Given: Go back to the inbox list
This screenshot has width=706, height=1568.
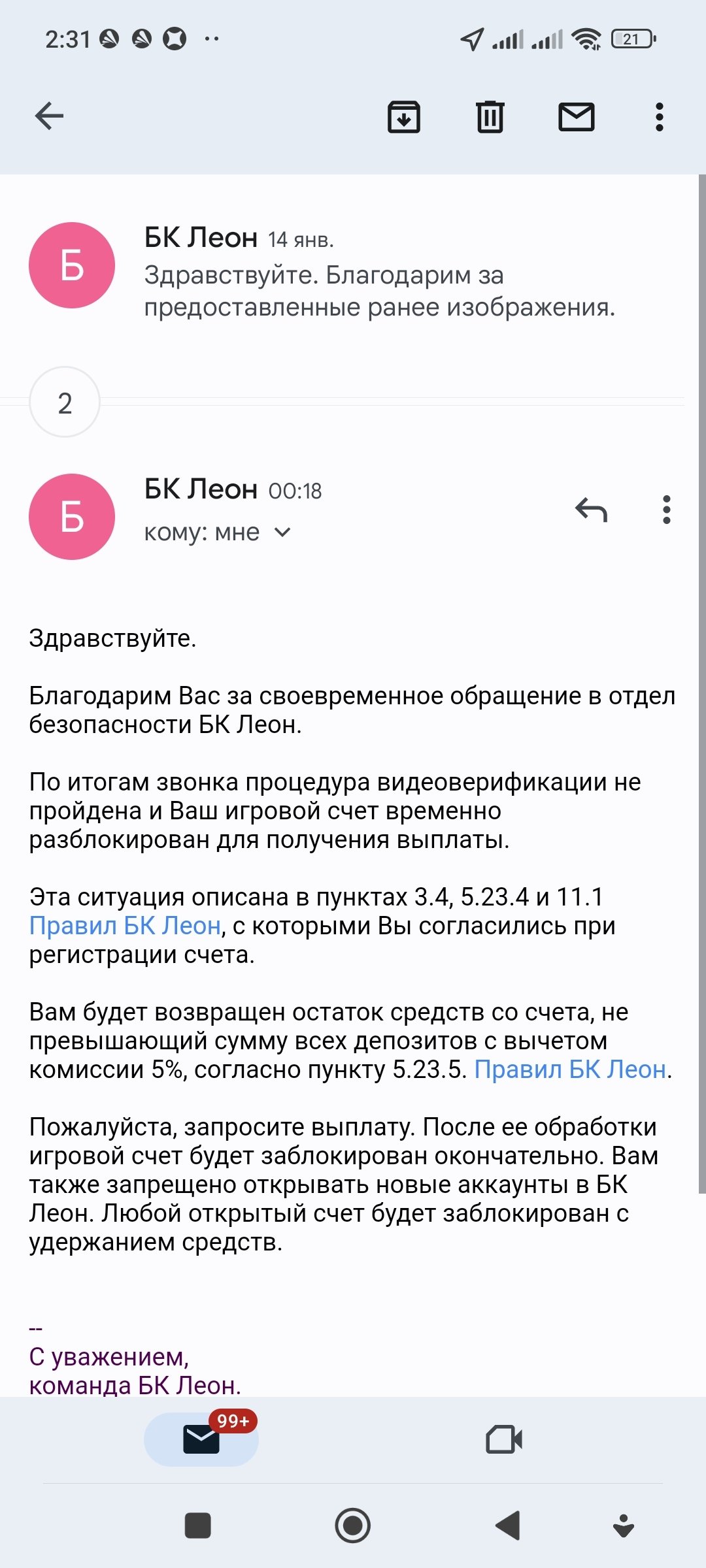Looking at the screenshot, I should click(x=49, y=117).
